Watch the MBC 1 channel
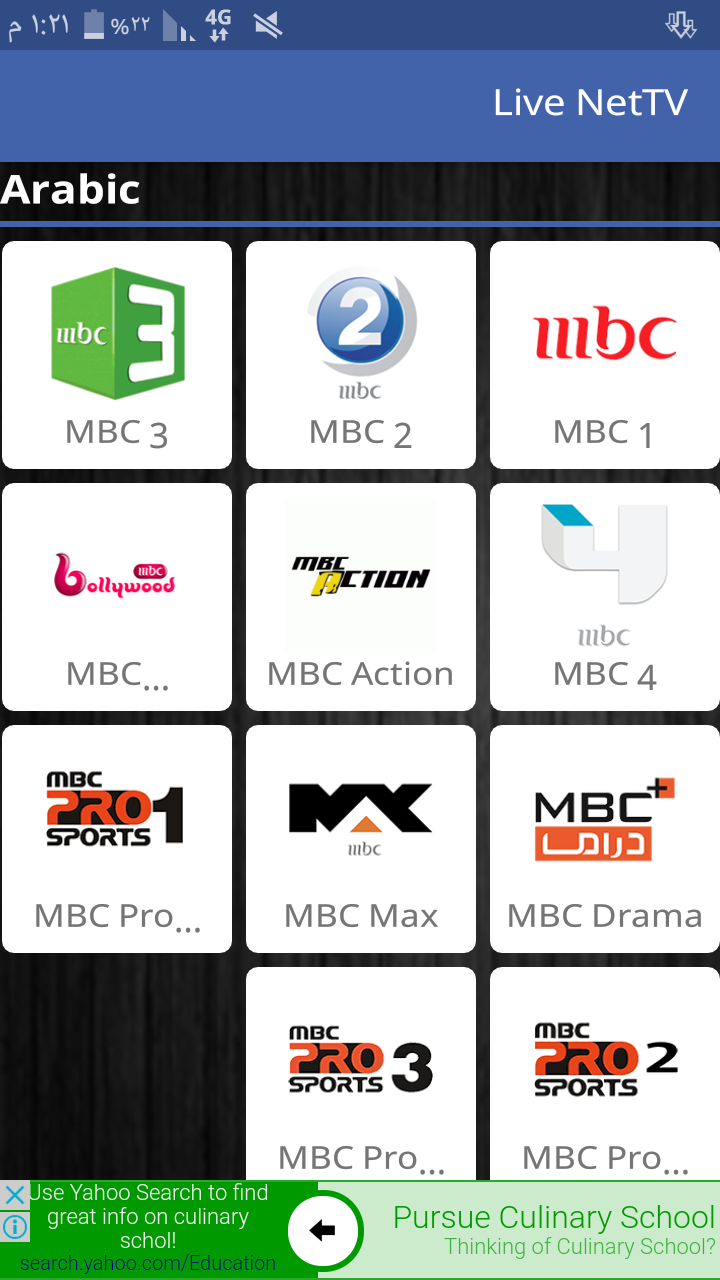The height and width of the screenshot is (1280, 720). click(605, 355)
